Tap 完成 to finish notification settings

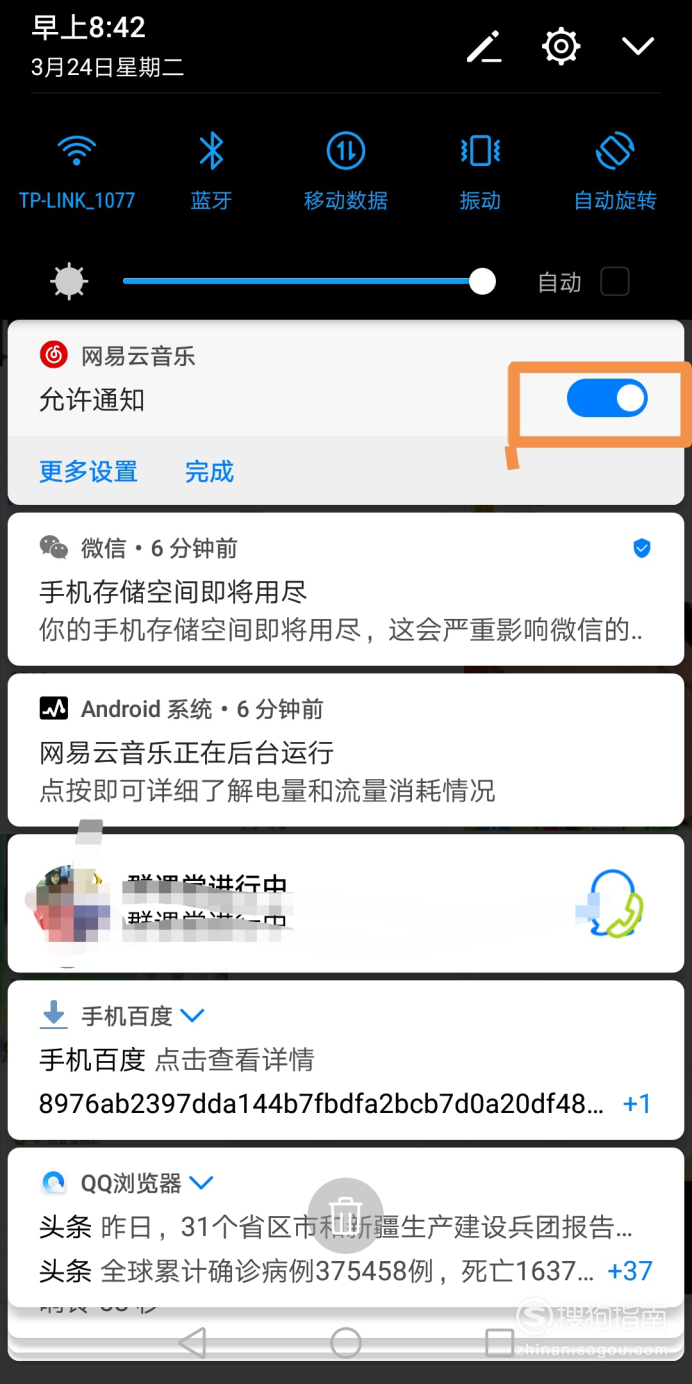coord(209,472)
